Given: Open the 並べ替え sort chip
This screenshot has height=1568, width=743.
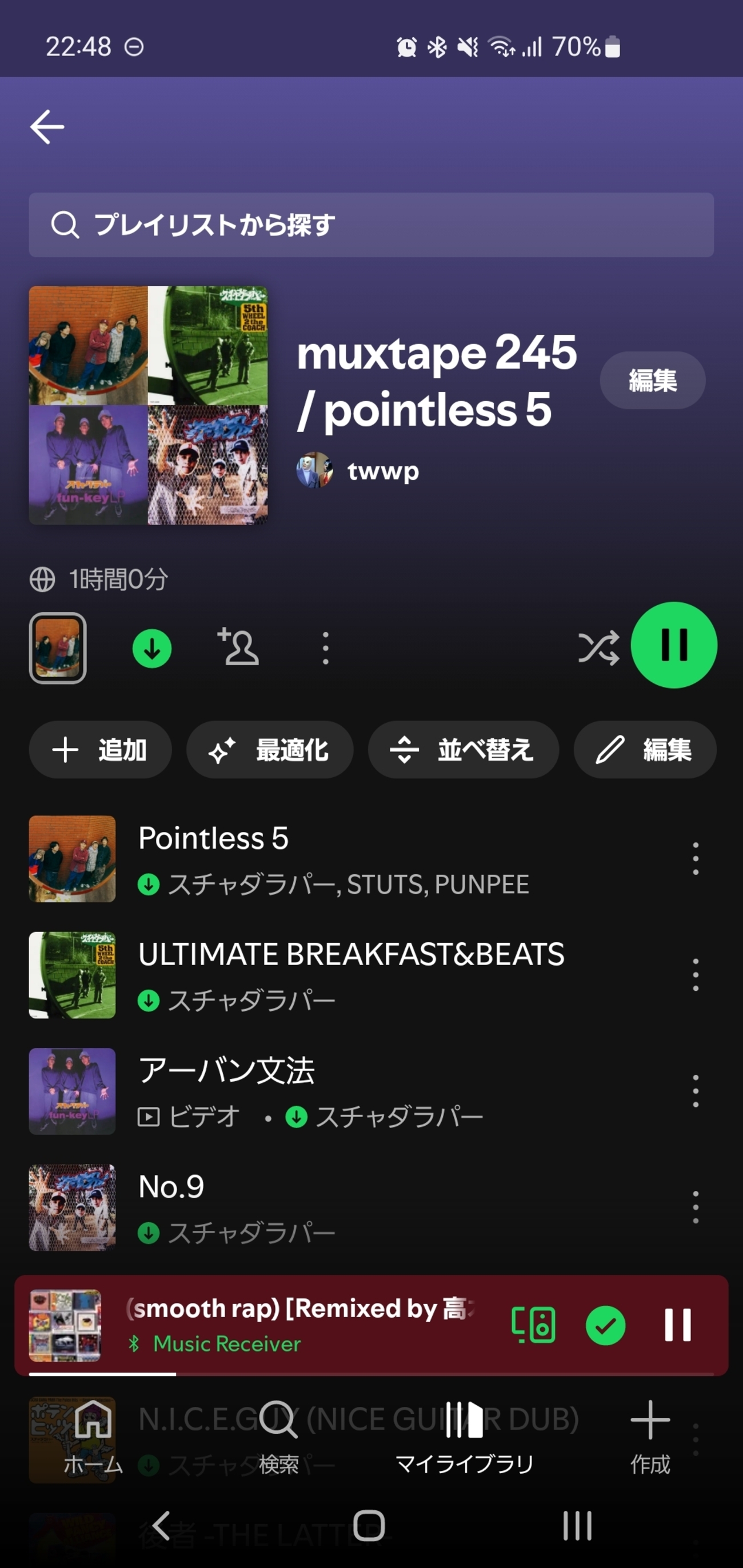Looking at the screenshot, I should (x=463, y=750).
